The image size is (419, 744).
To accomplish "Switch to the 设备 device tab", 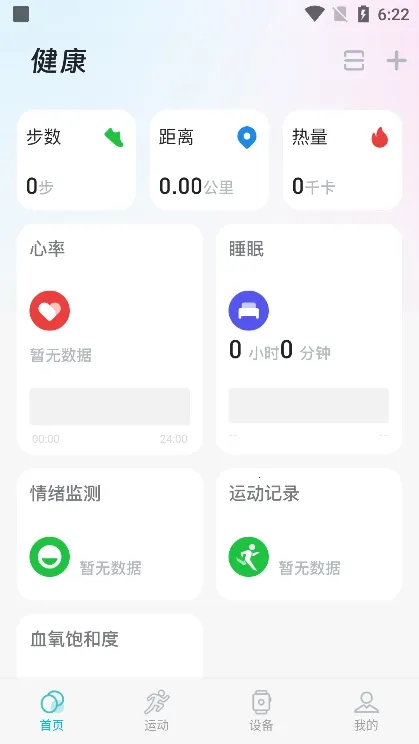I will point(261,711).
